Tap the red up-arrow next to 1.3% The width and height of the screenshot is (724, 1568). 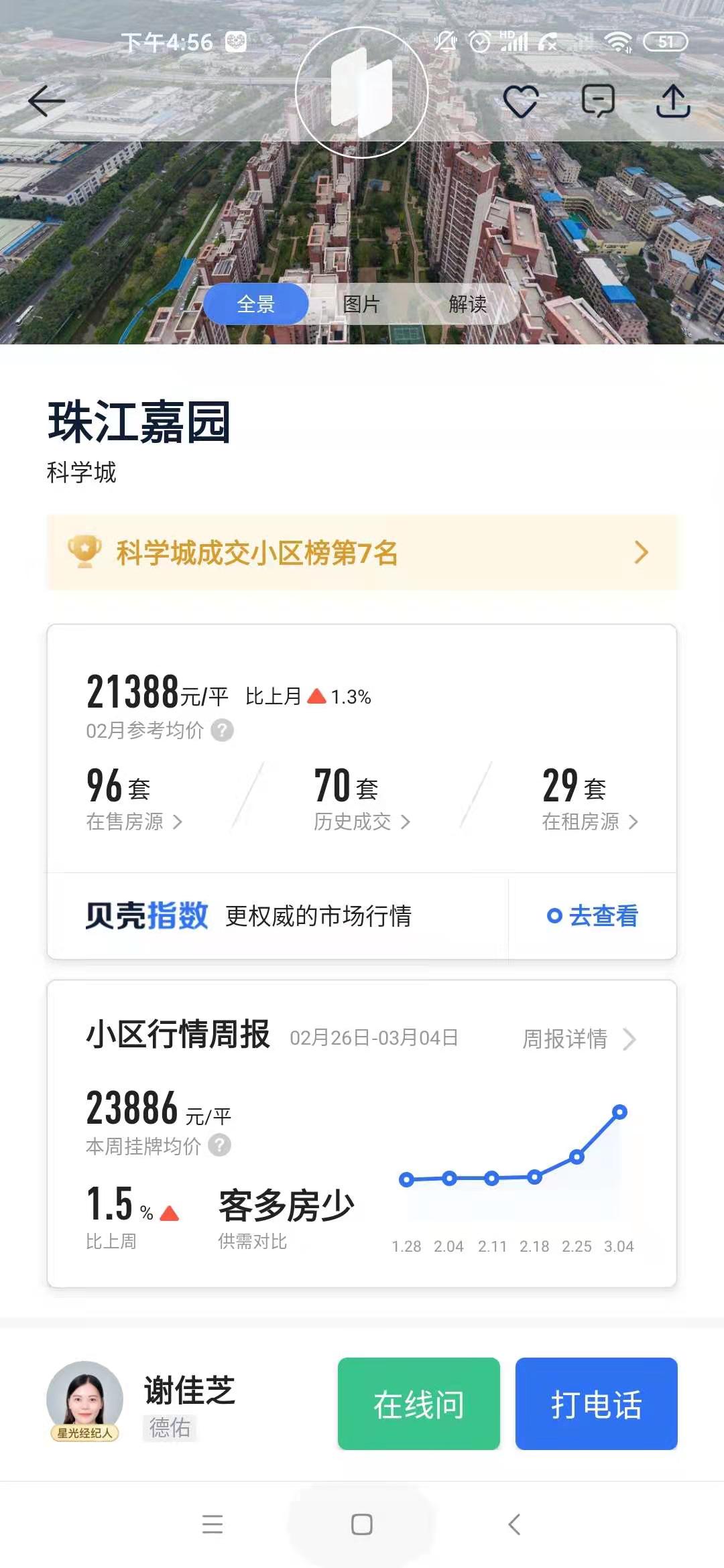319,697
